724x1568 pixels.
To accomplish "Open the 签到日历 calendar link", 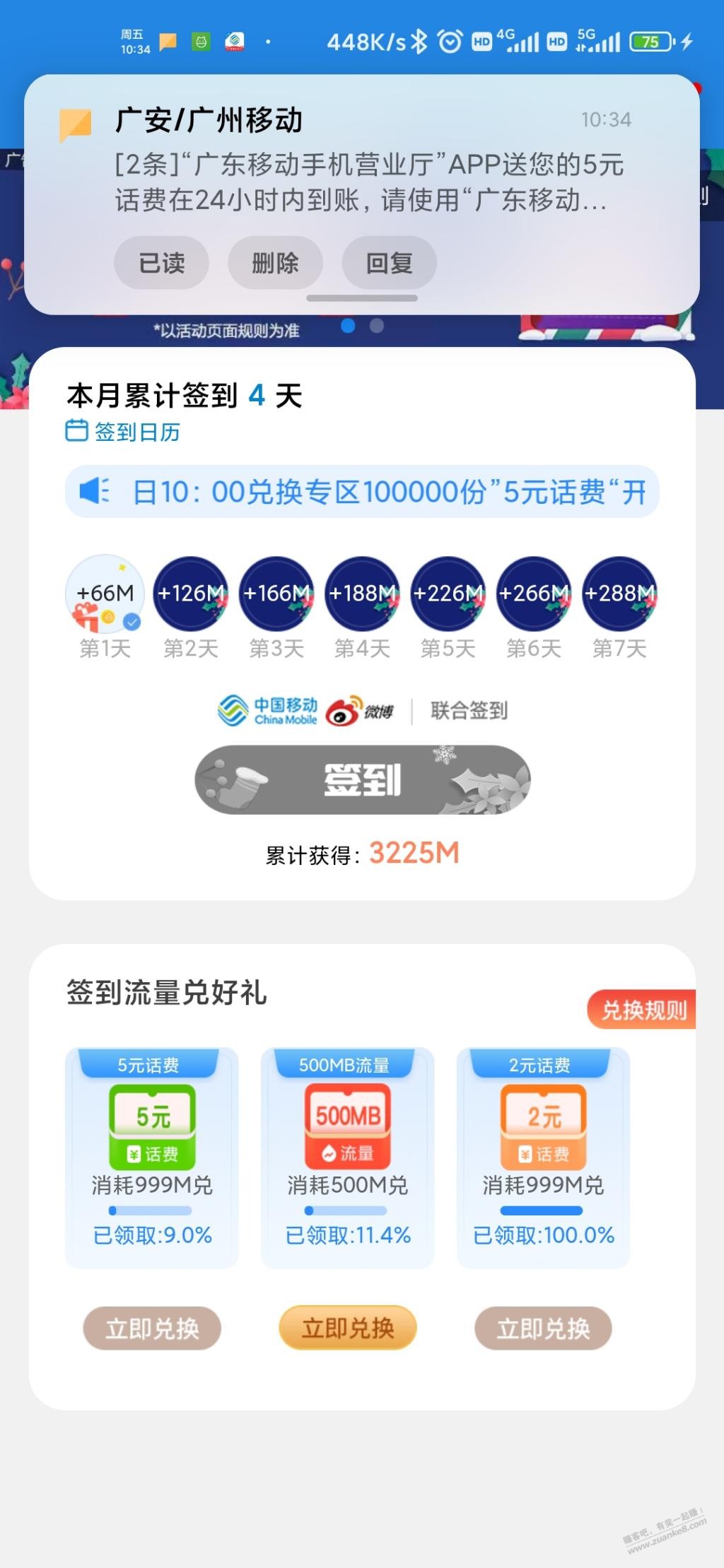I will (123, 431).
